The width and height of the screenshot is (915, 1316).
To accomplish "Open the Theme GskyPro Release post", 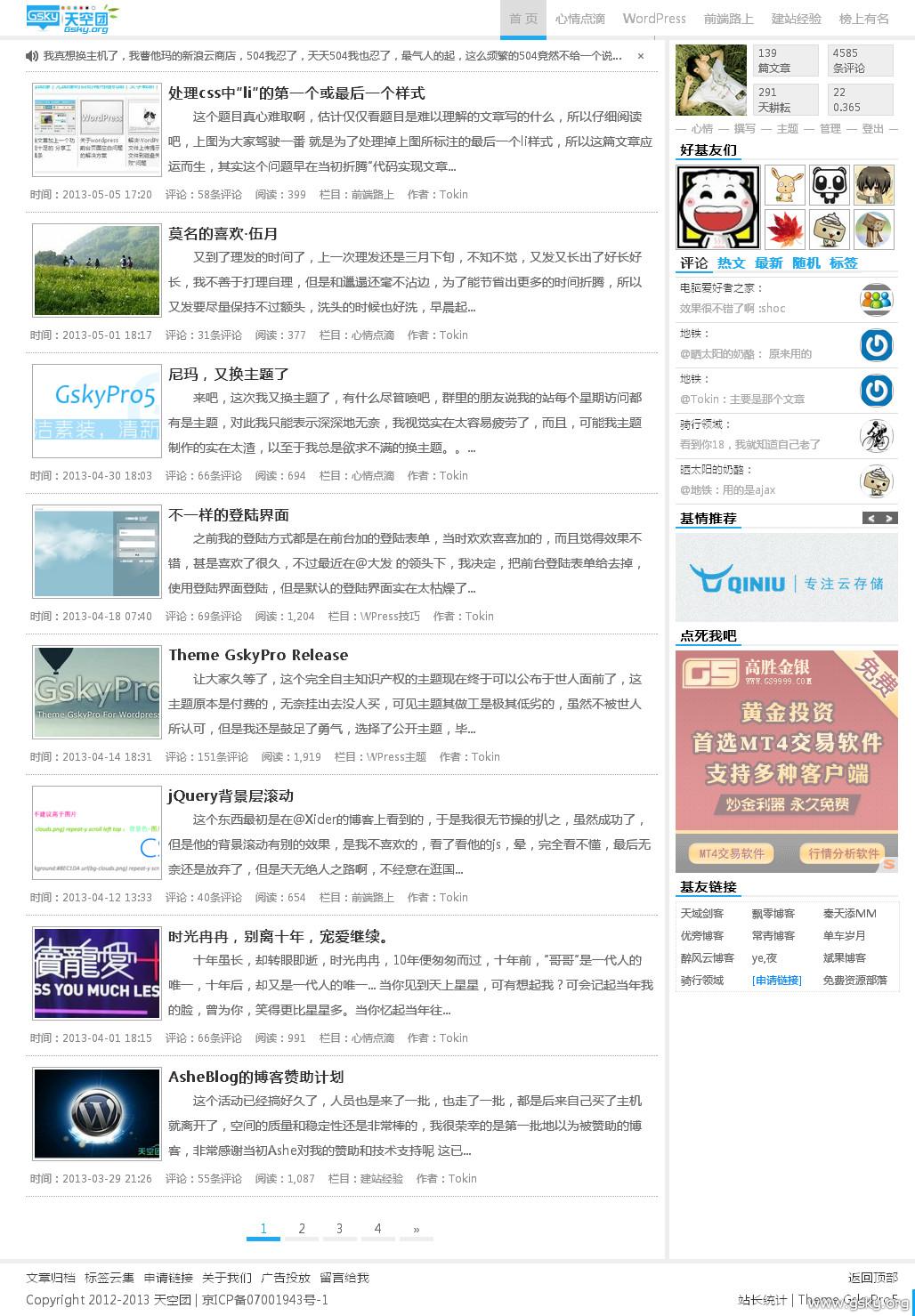I will pos(258,655).
